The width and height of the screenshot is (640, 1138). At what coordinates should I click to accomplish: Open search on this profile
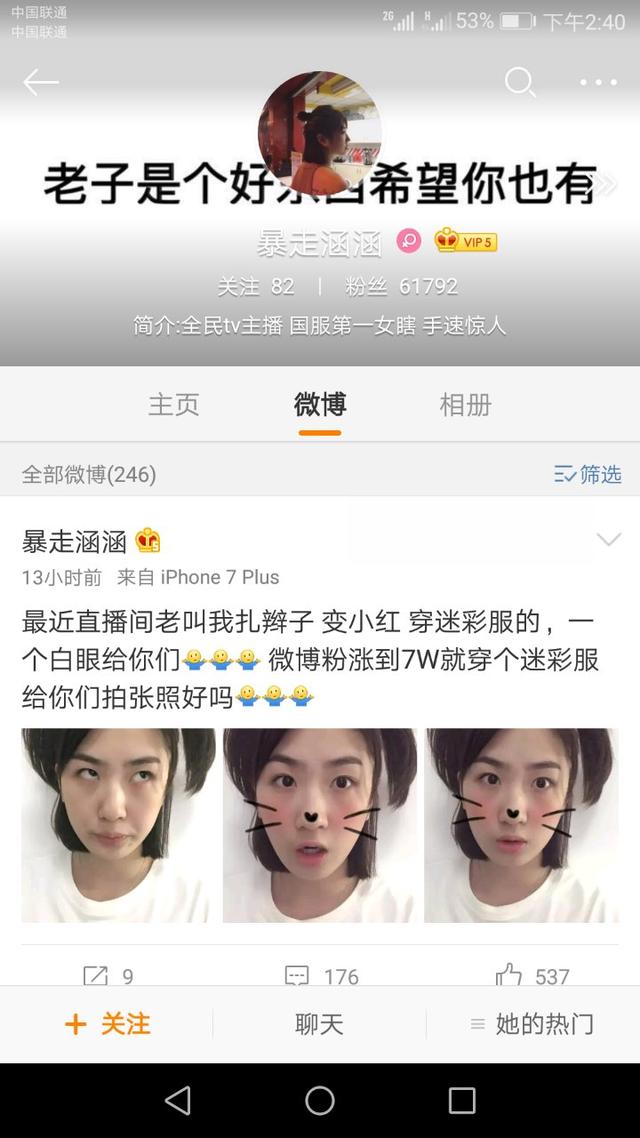[x=520, y=82]
